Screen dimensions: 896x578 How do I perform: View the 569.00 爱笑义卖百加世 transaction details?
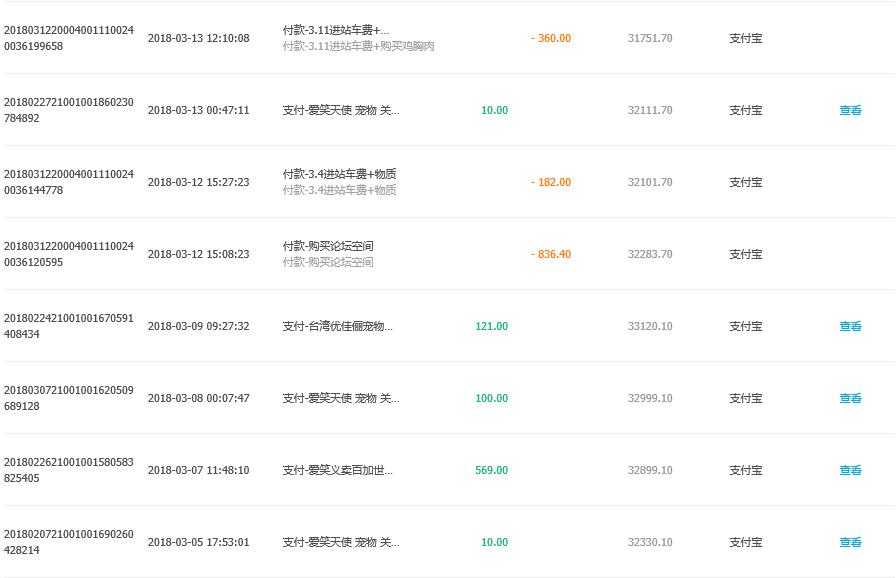pos(850,471)
